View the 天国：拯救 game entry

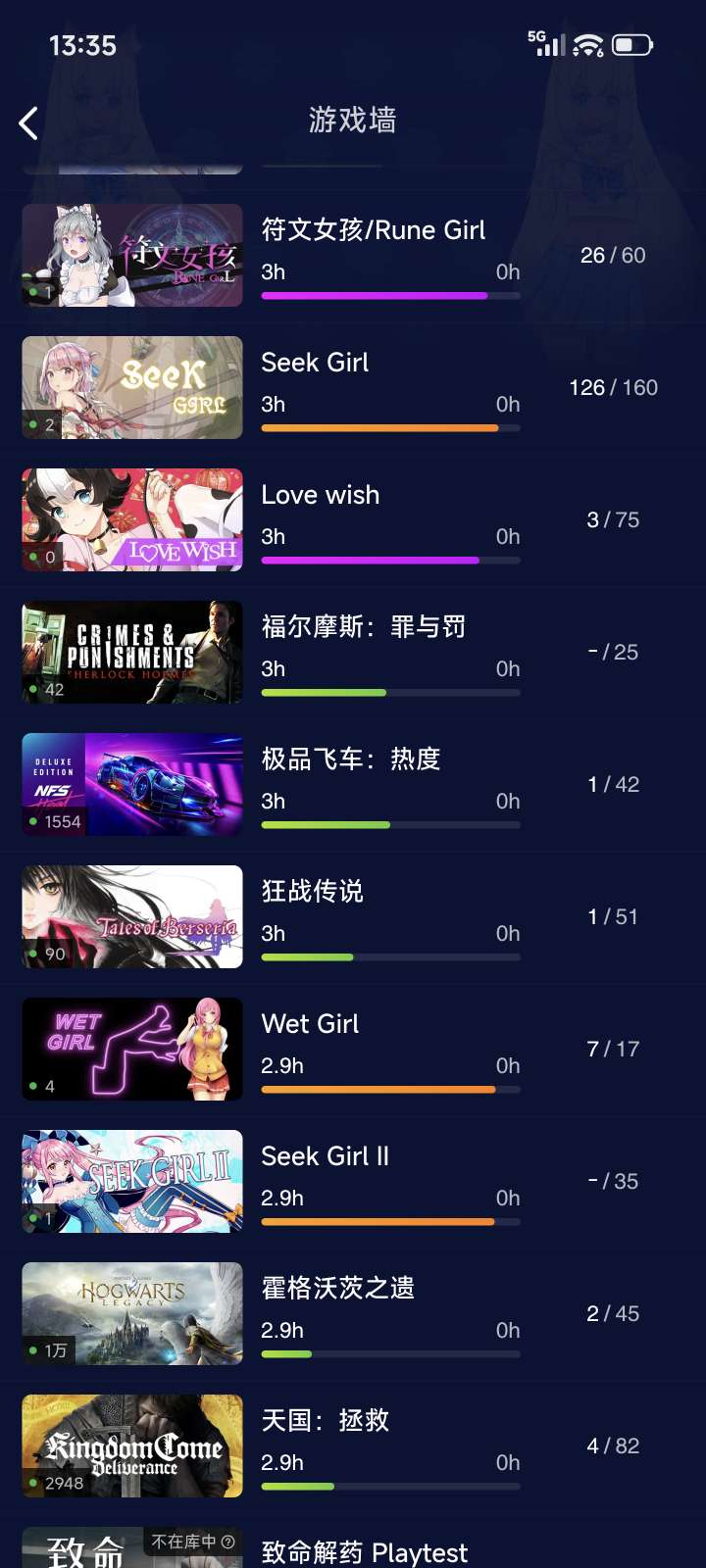[373, 1445]
